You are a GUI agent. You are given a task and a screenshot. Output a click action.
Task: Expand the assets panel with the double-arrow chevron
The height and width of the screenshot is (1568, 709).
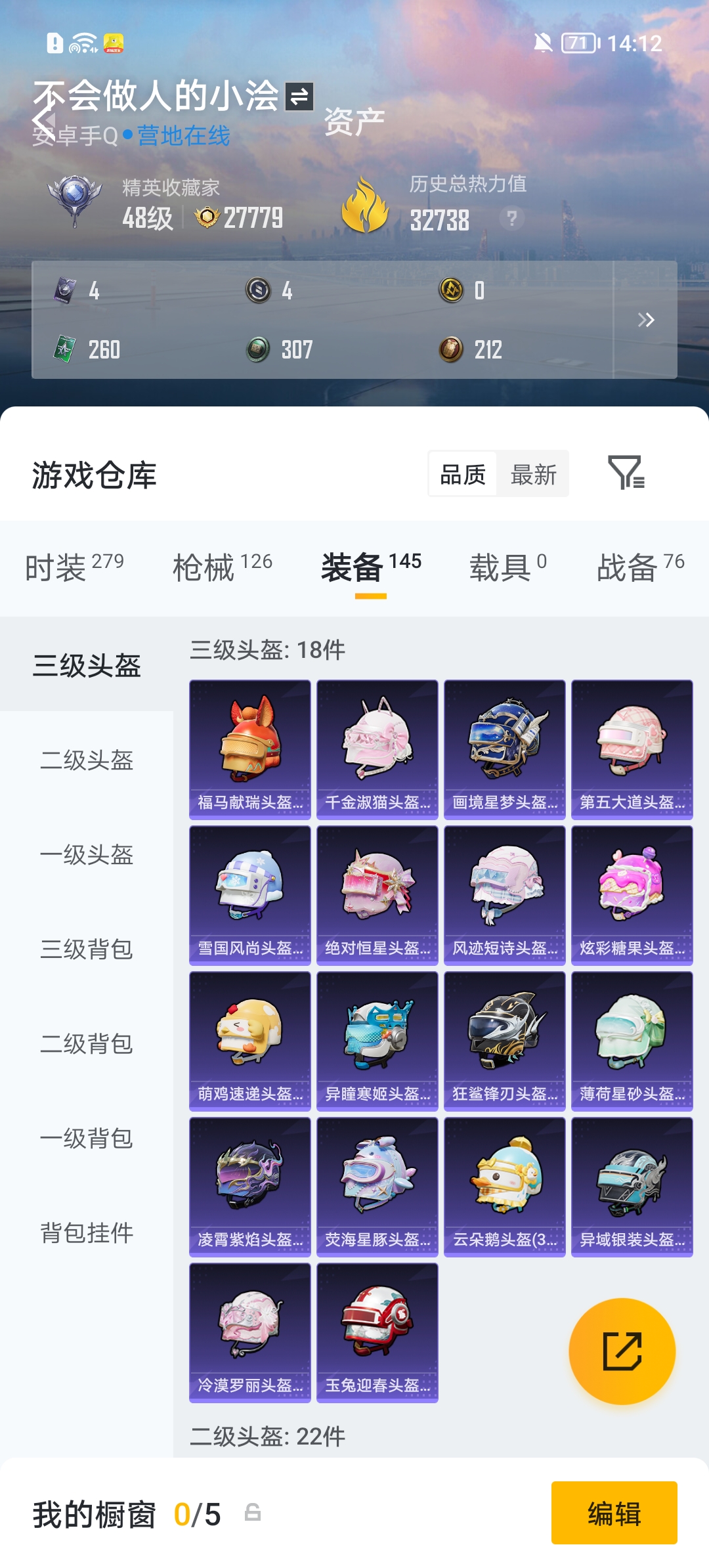click(x=647, y=320)
